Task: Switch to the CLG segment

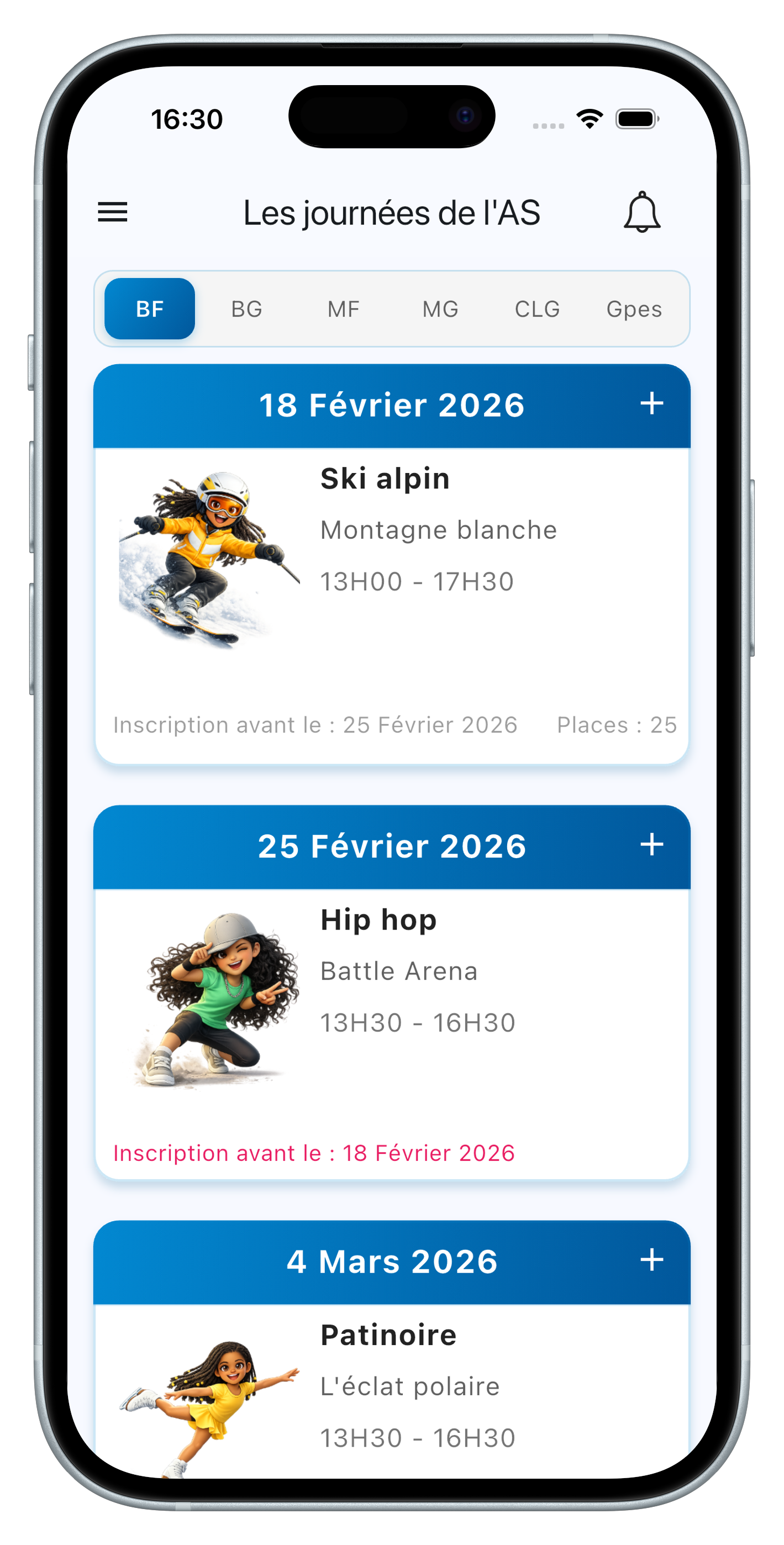Action: [x=537, y=309]
